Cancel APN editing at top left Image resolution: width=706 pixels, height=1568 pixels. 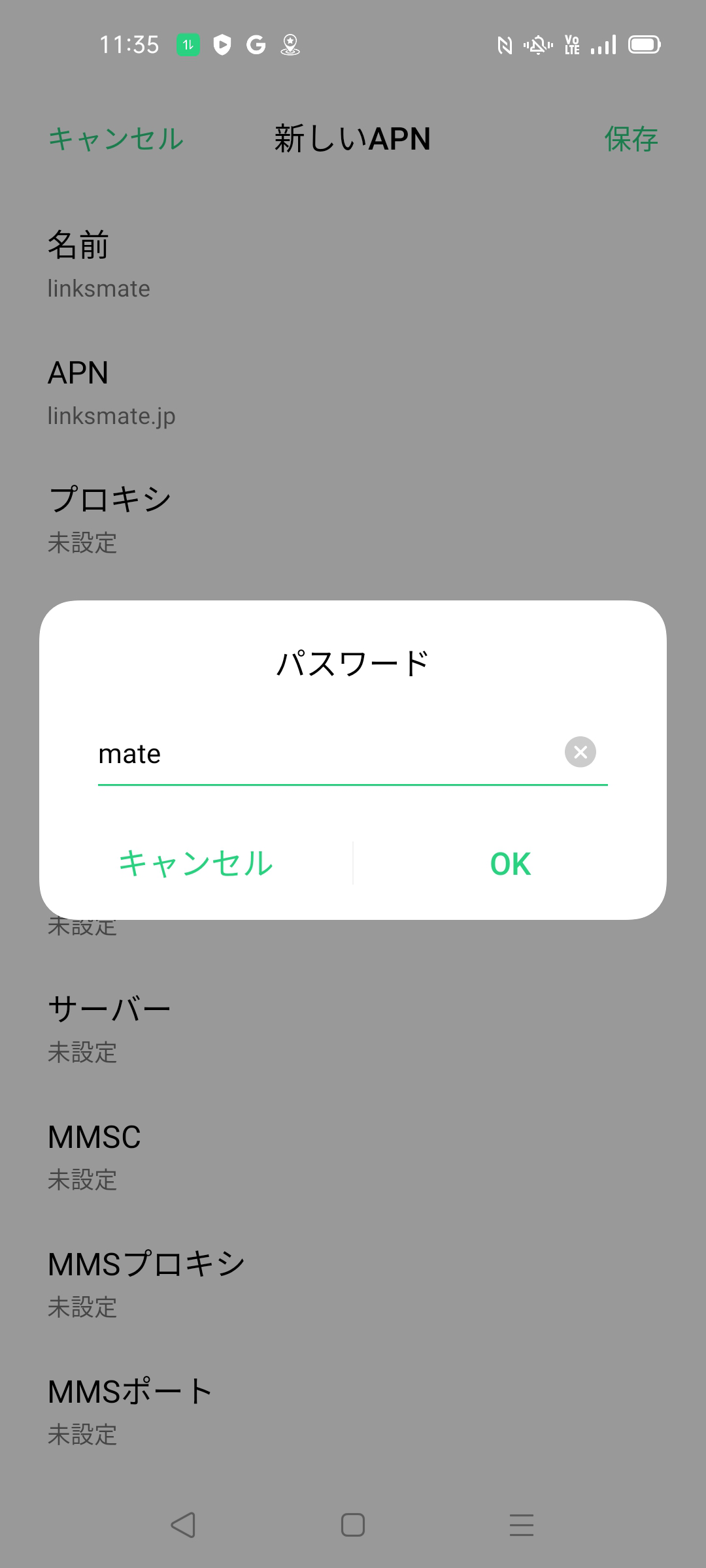click(116, 139)
